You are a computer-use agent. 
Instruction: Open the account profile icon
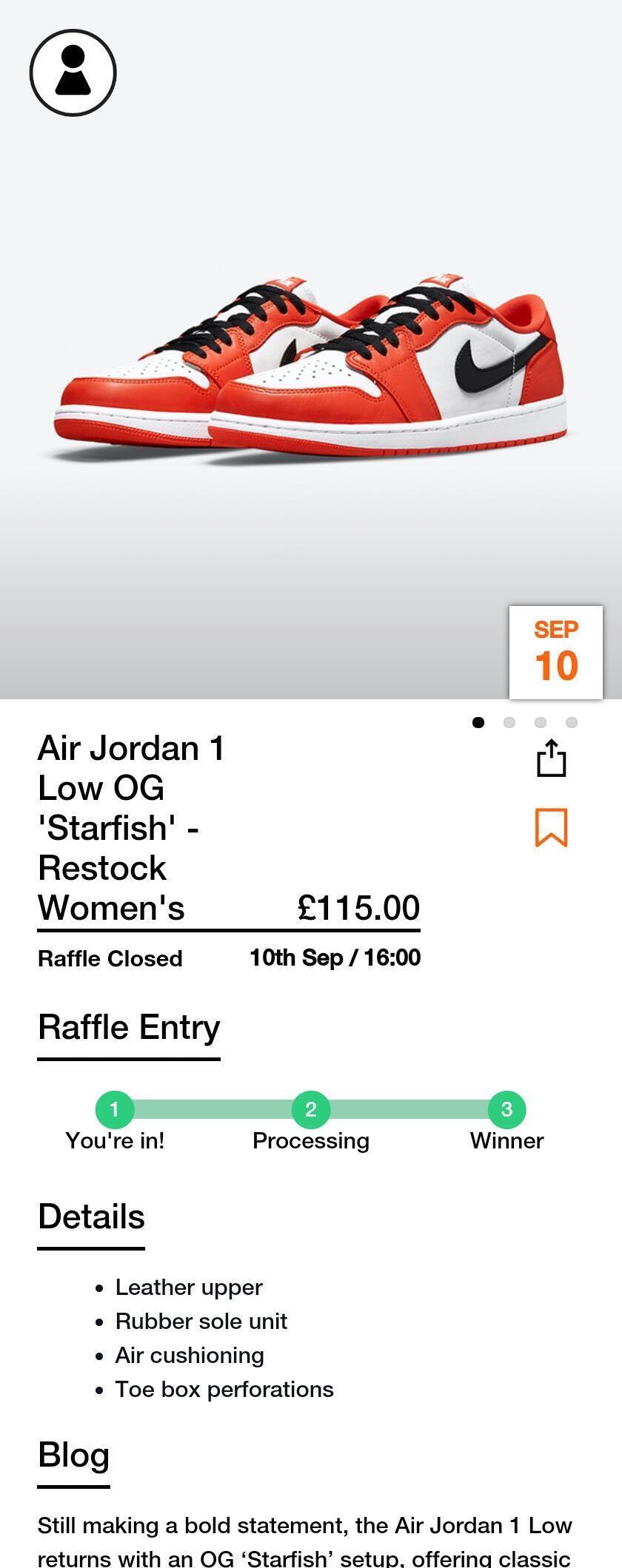[x=73, y=73]
